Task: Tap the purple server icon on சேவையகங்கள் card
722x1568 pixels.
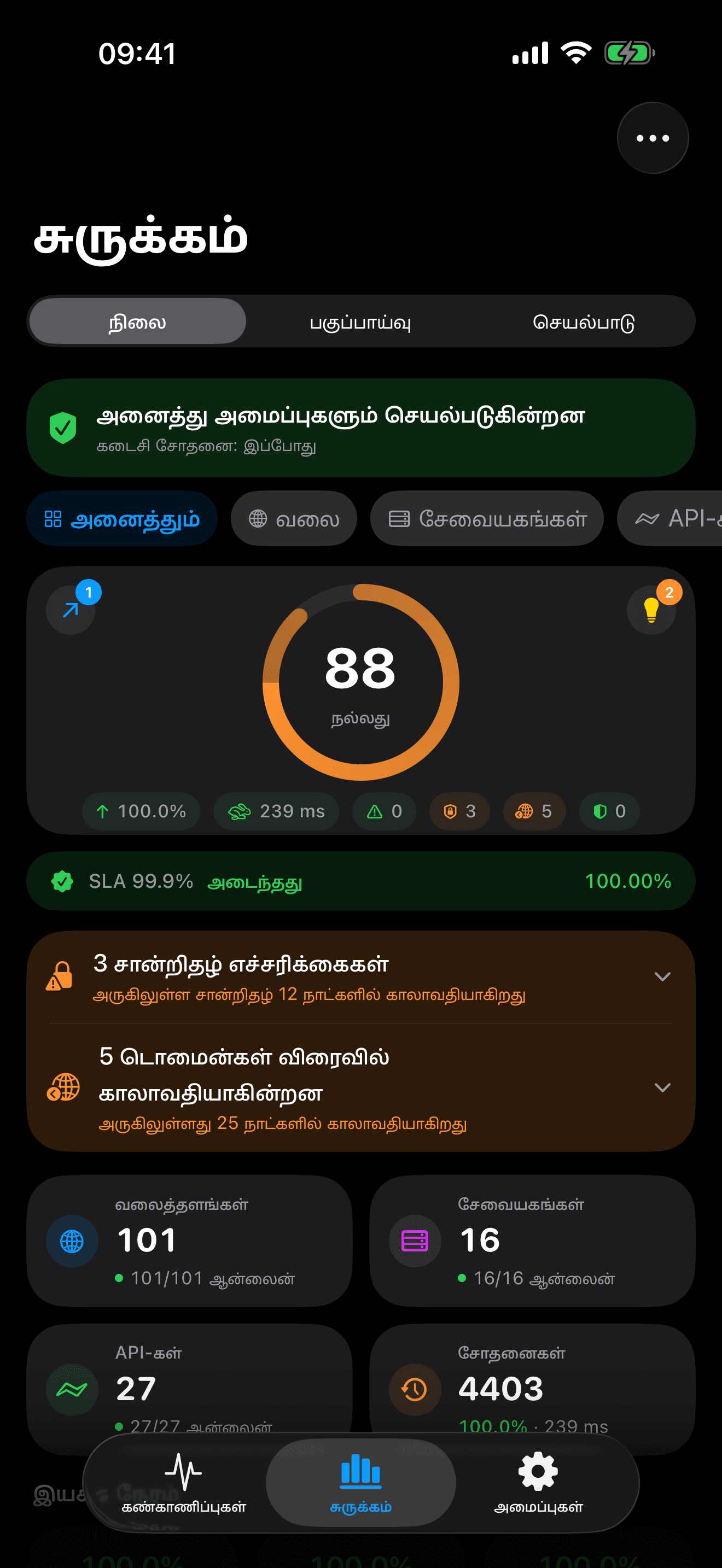Action: [415, 1240]
